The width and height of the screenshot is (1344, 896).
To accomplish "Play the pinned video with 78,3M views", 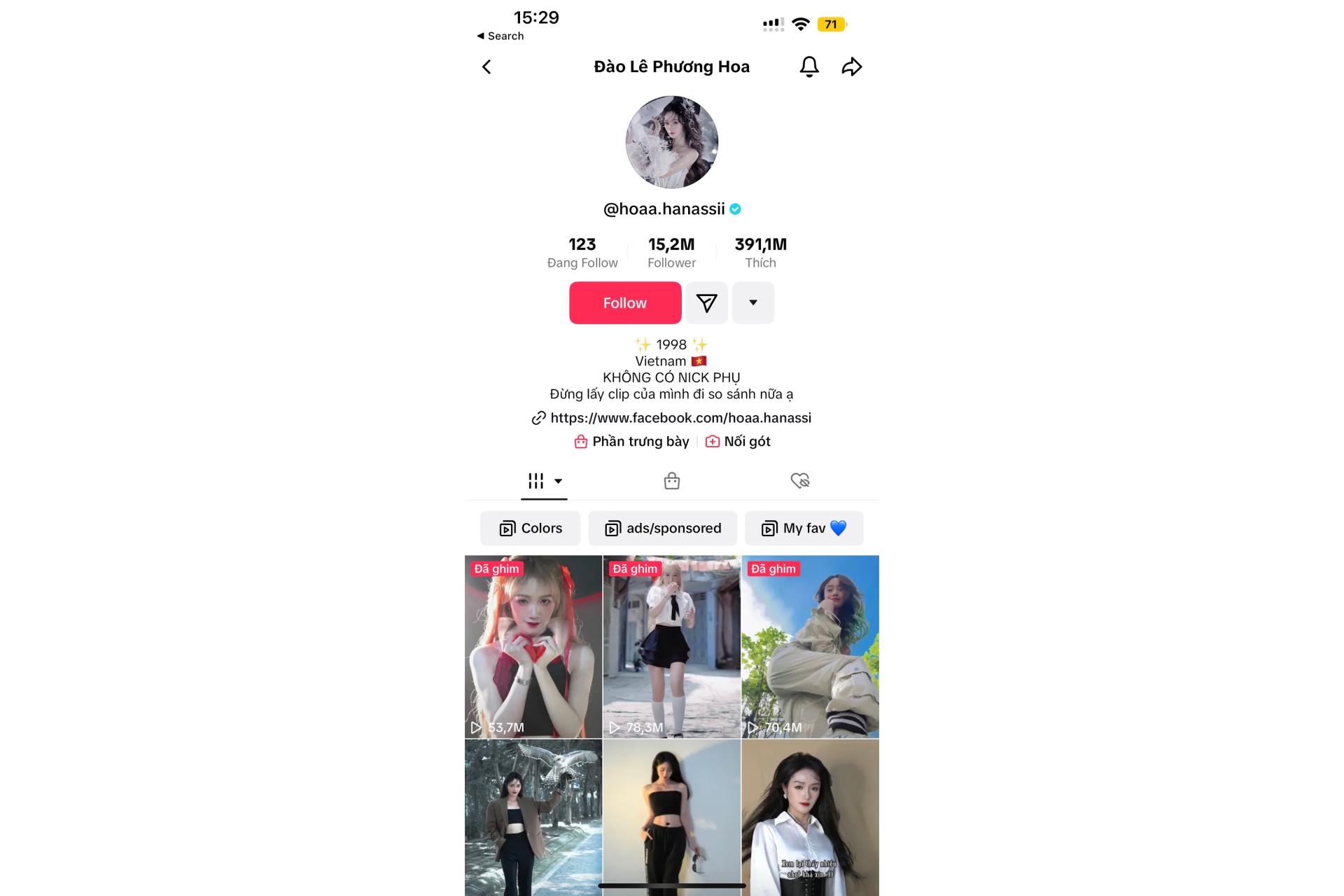I will [671, 646].
